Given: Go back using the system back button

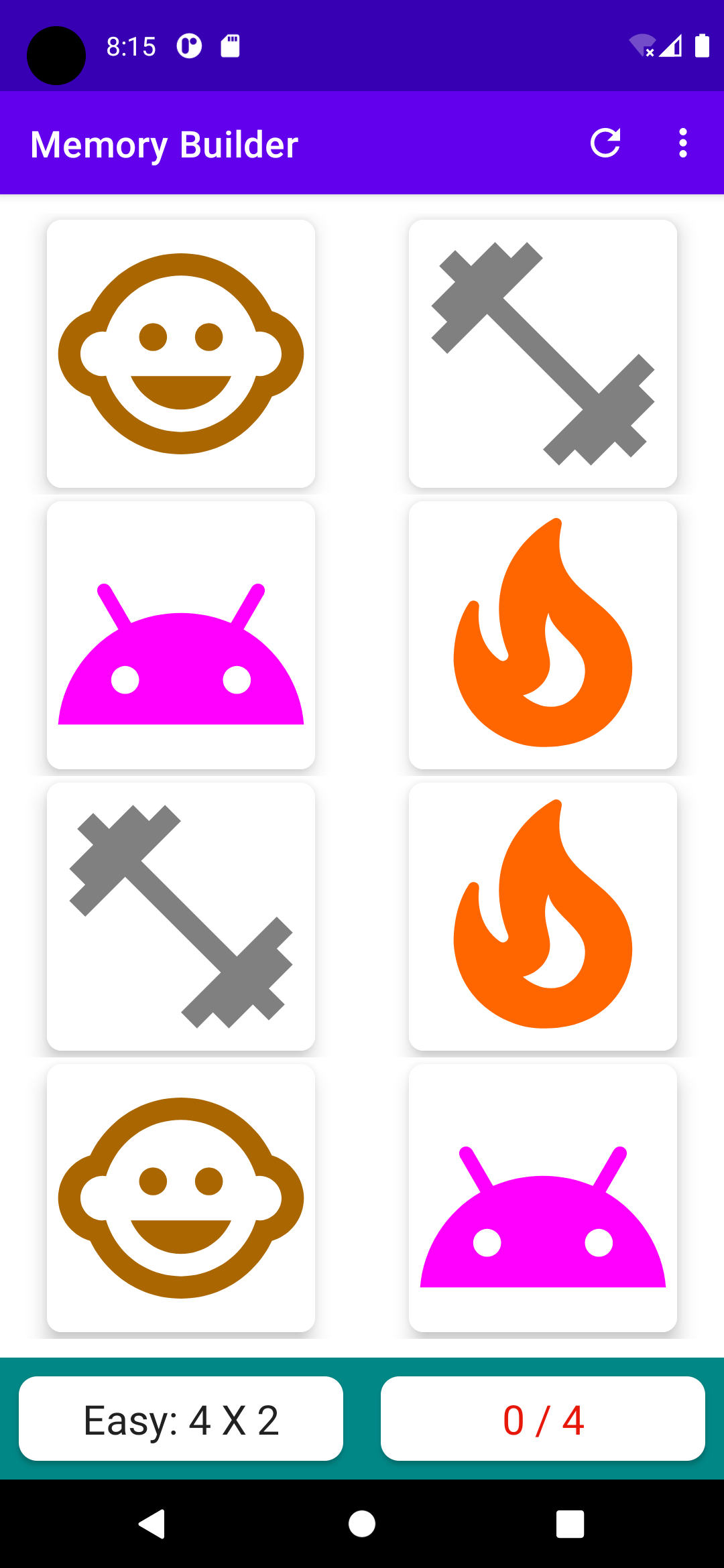Looking at the screenshot, I should click(x=153, y=1524).
